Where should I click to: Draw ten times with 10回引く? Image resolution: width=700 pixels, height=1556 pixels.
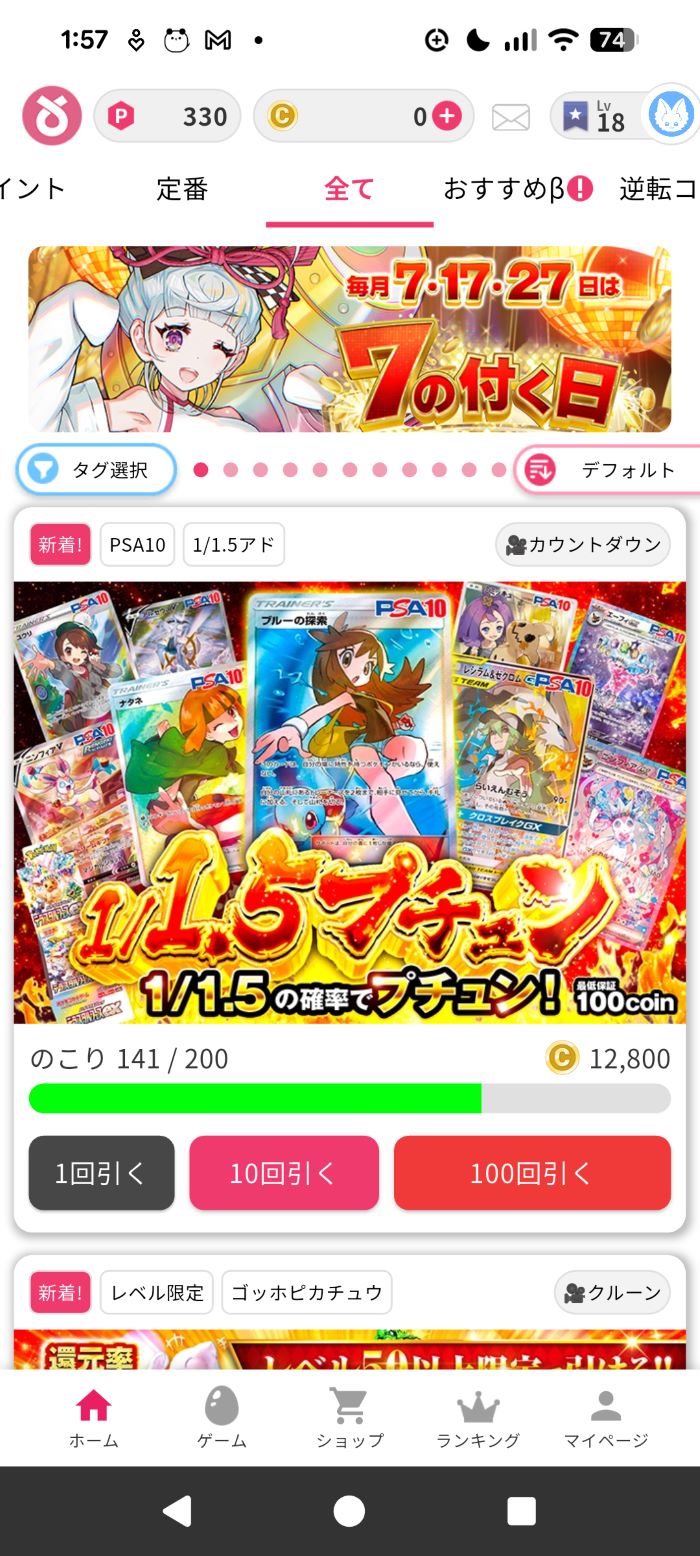coord(284,1173)
